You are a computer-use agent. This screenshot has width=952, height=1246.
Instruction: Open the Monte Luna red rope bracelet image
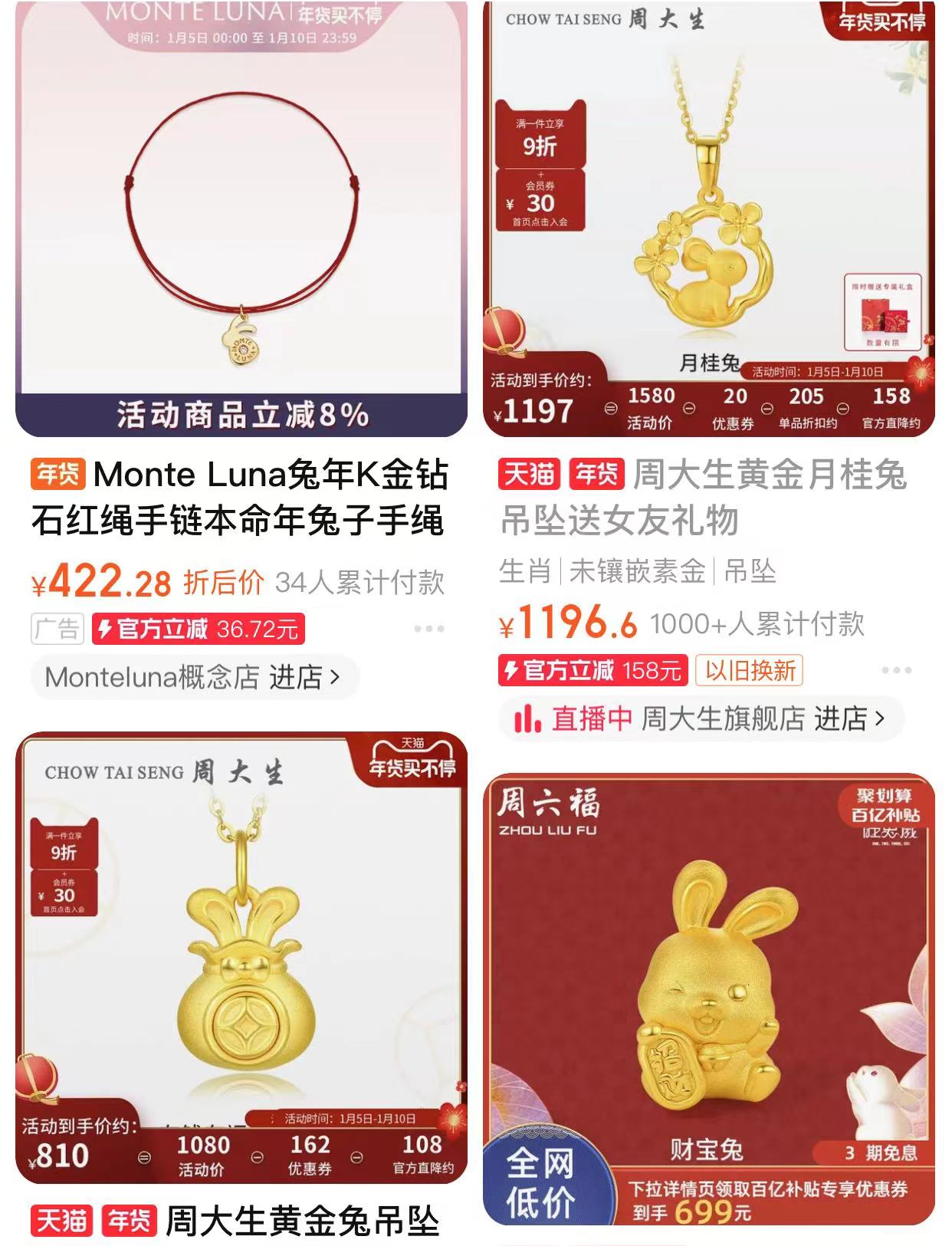[241, 219]
